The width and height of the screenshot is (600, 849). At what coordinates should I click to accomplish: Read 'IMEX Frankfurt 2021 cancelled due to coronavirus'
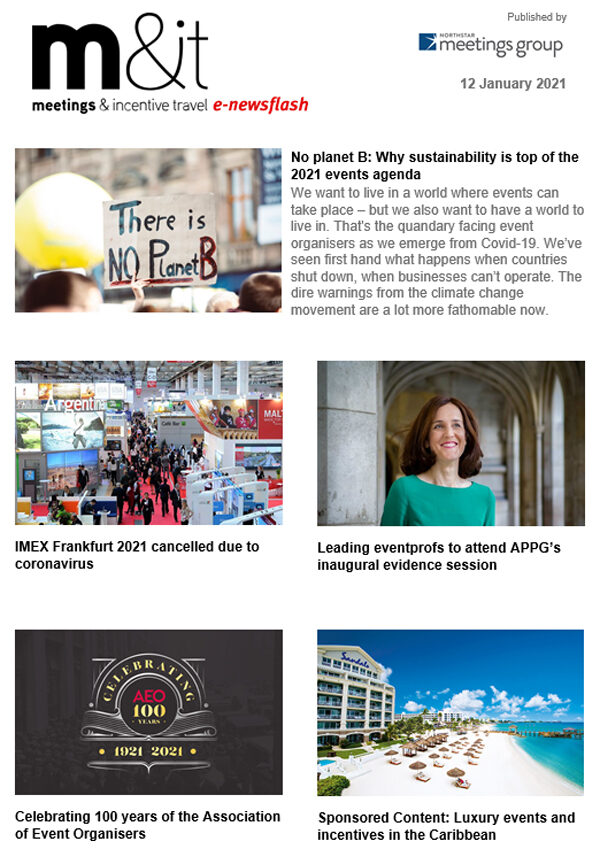137,555
